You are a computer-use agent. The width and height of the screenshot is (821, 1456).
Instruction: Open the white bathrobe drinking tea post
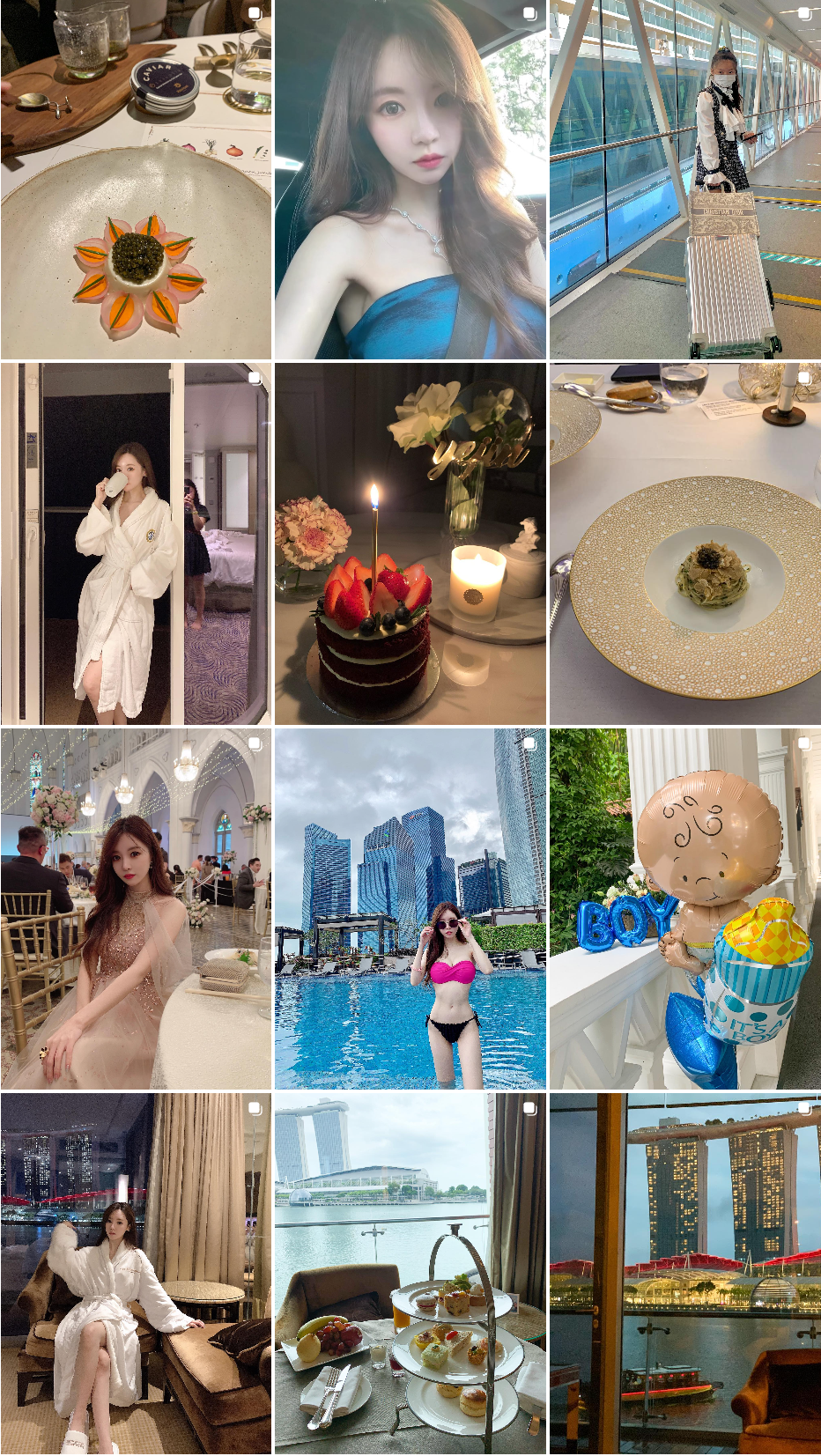[x=136, y=543]
